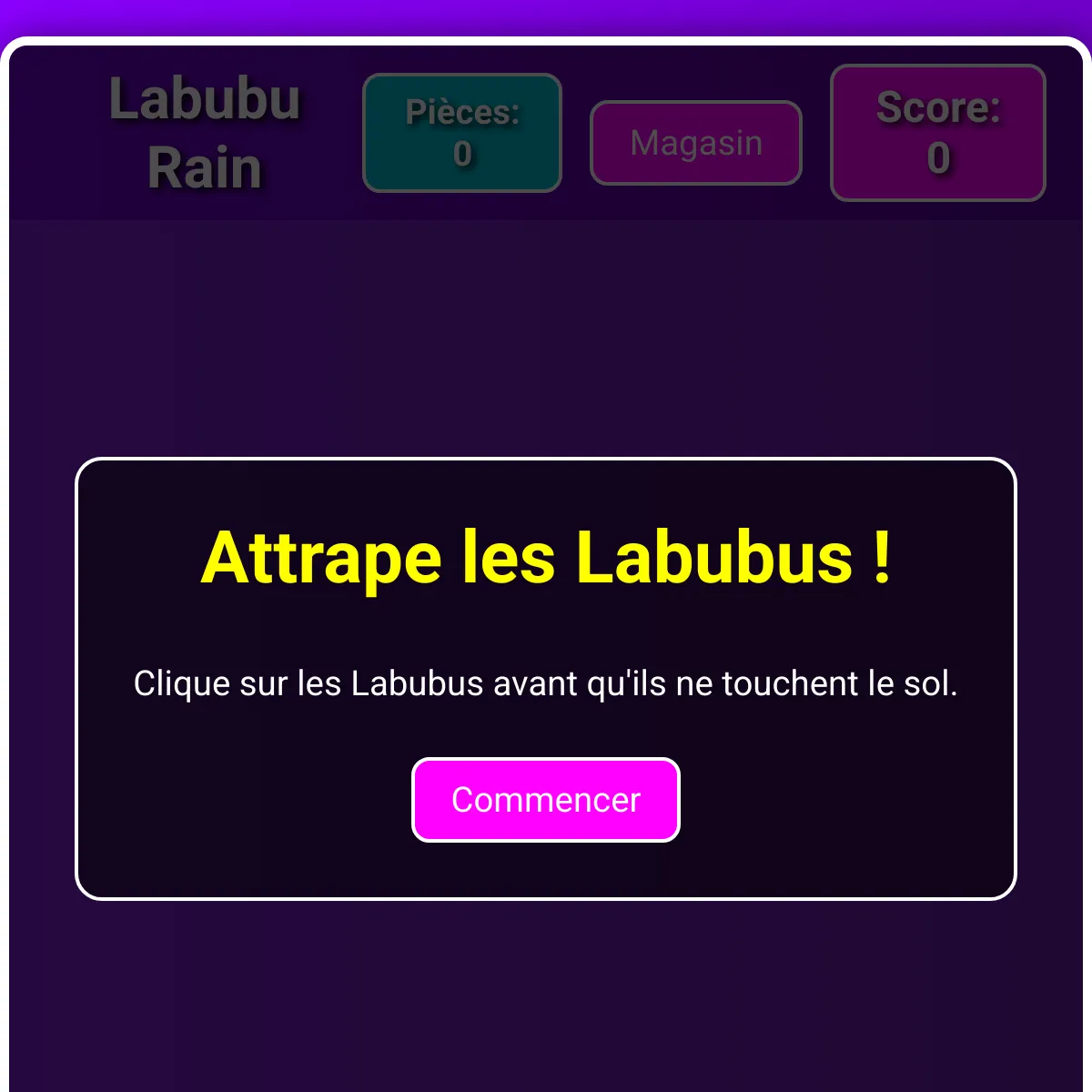The height and width of the screenshot is (1092, 1092).
Task: Start the game with Commencer
Action: 546,800
